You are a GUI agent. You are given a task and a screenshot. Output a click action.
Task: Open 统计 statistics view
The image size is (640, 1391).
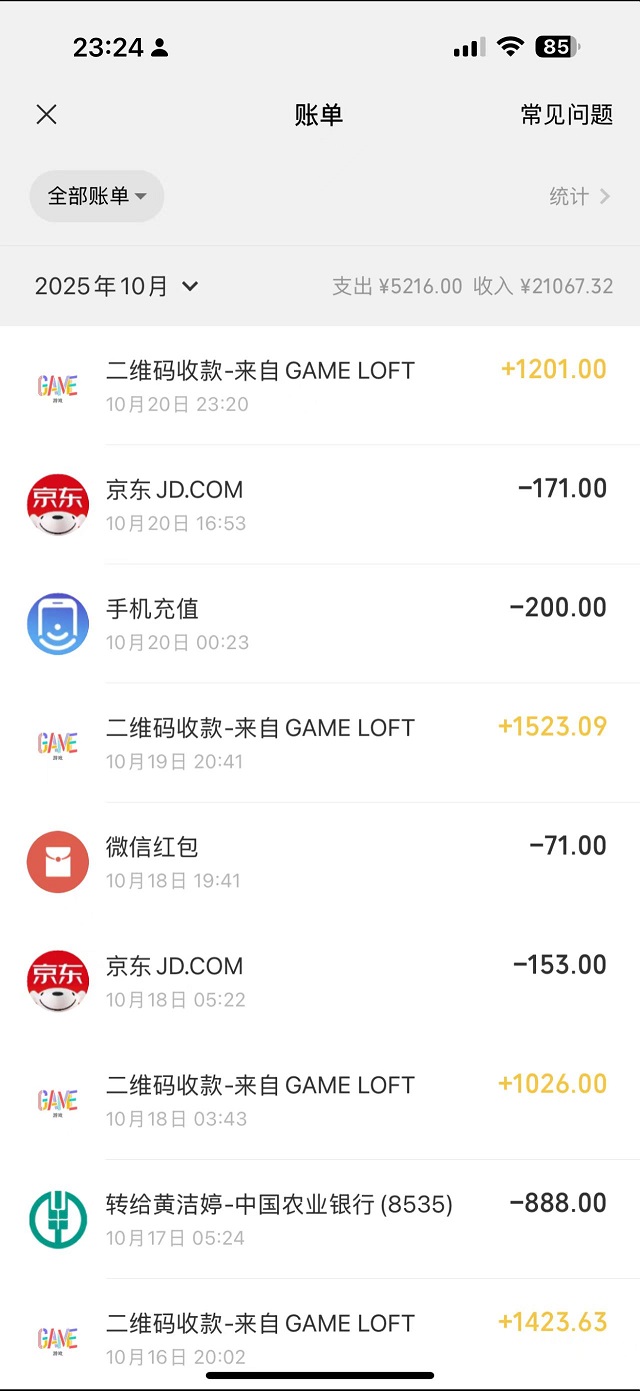point(579,197)
